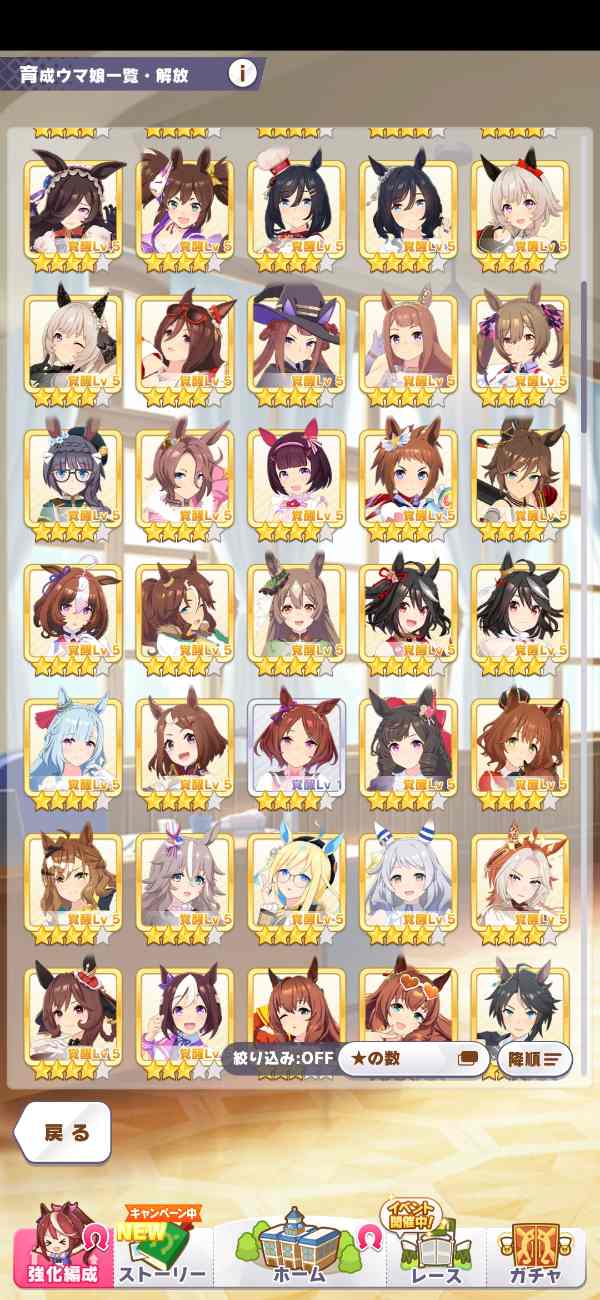Open the info icon beside the title
600x1300 pixels.
[243, 73]
